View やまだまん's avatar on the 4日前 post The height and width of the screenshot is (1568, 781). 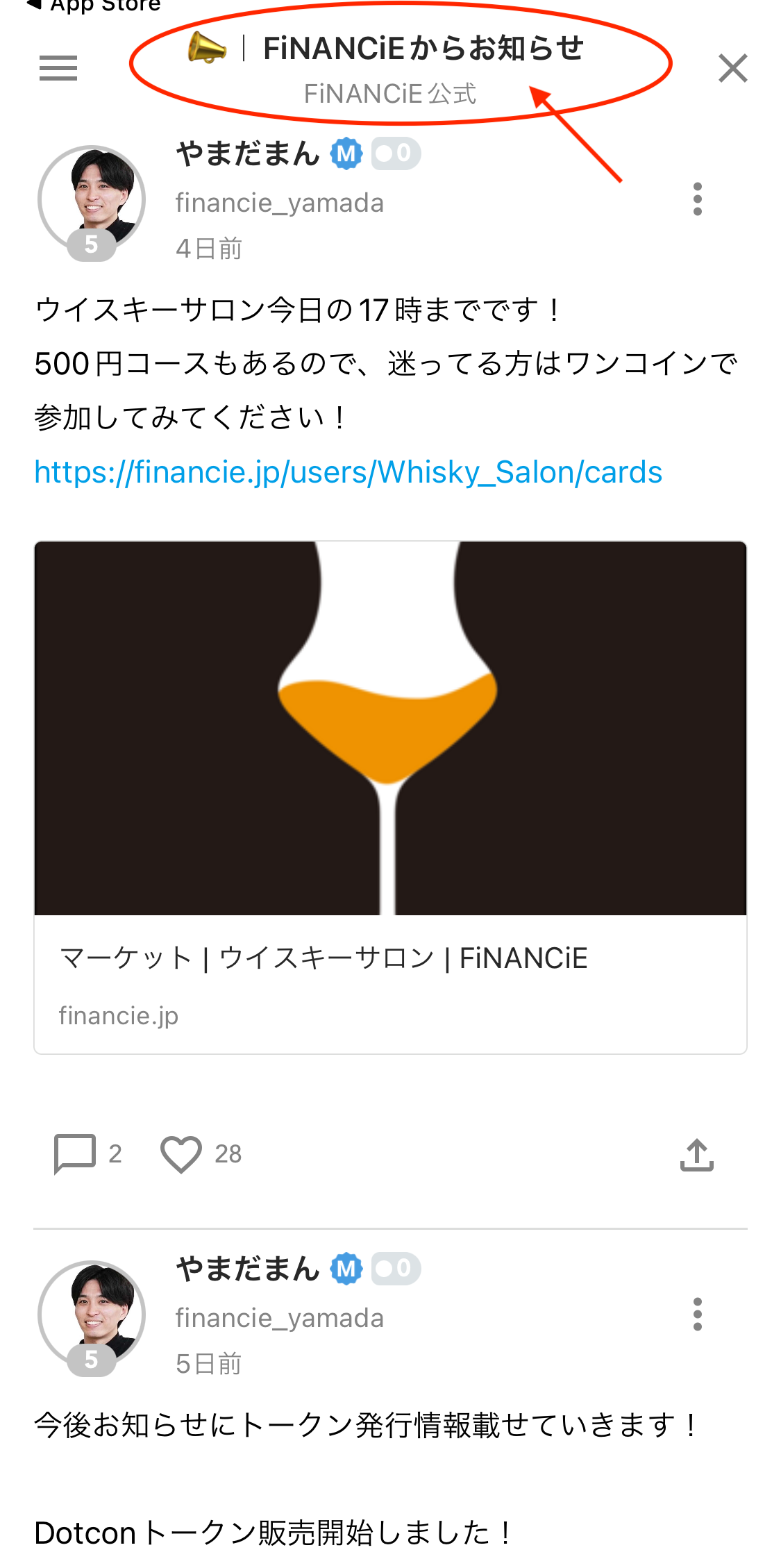coord(92,200)
